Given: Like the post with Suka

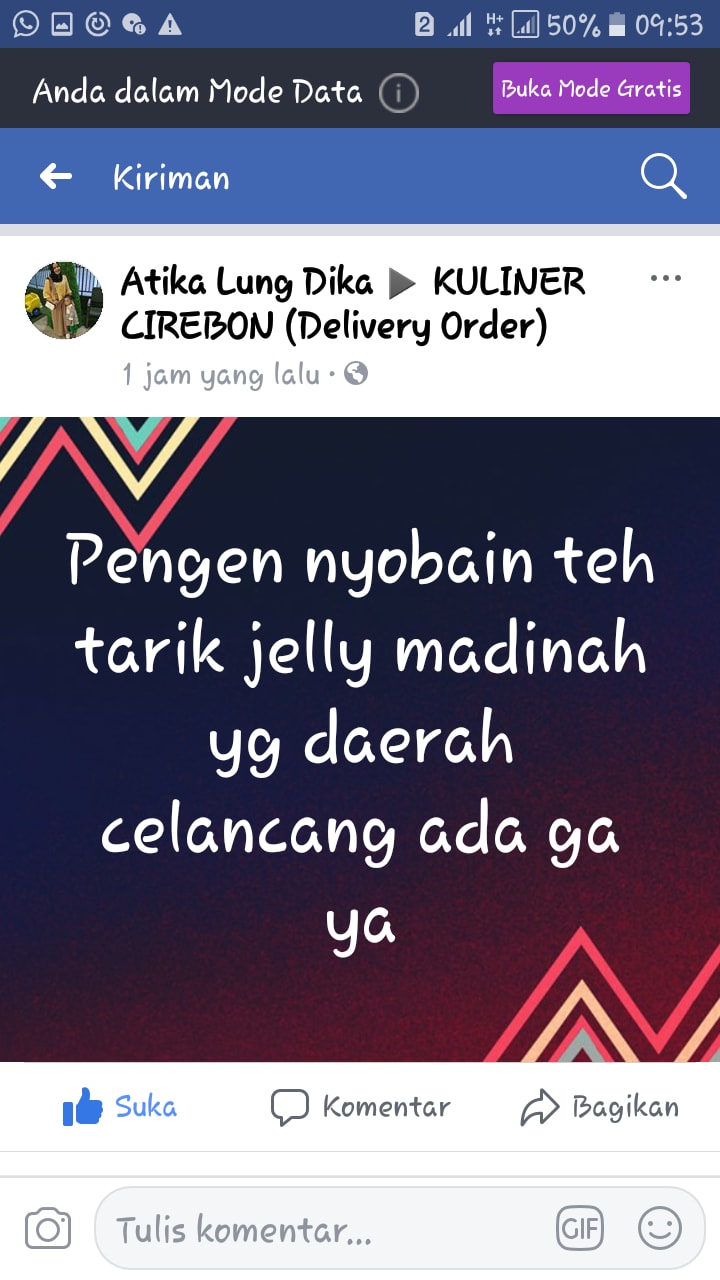Looking at the screenshot, I should [120, 1107].
